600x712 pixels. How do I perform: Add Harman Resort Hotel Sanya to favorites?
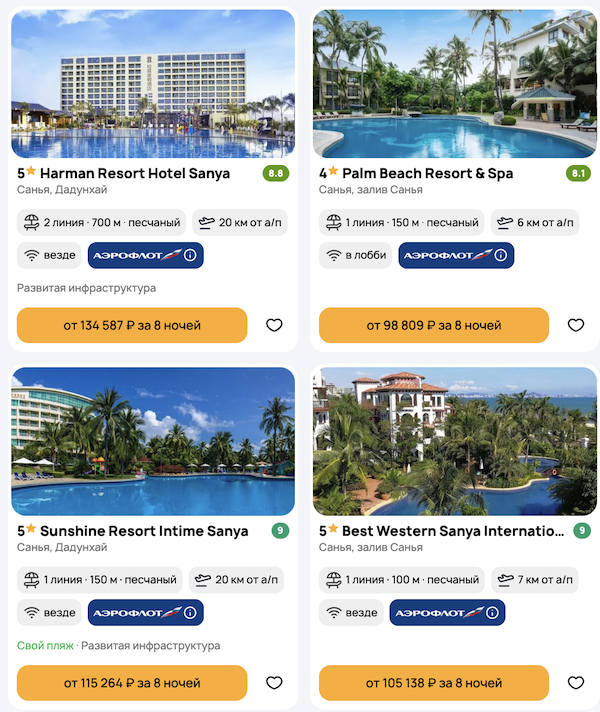274,325
